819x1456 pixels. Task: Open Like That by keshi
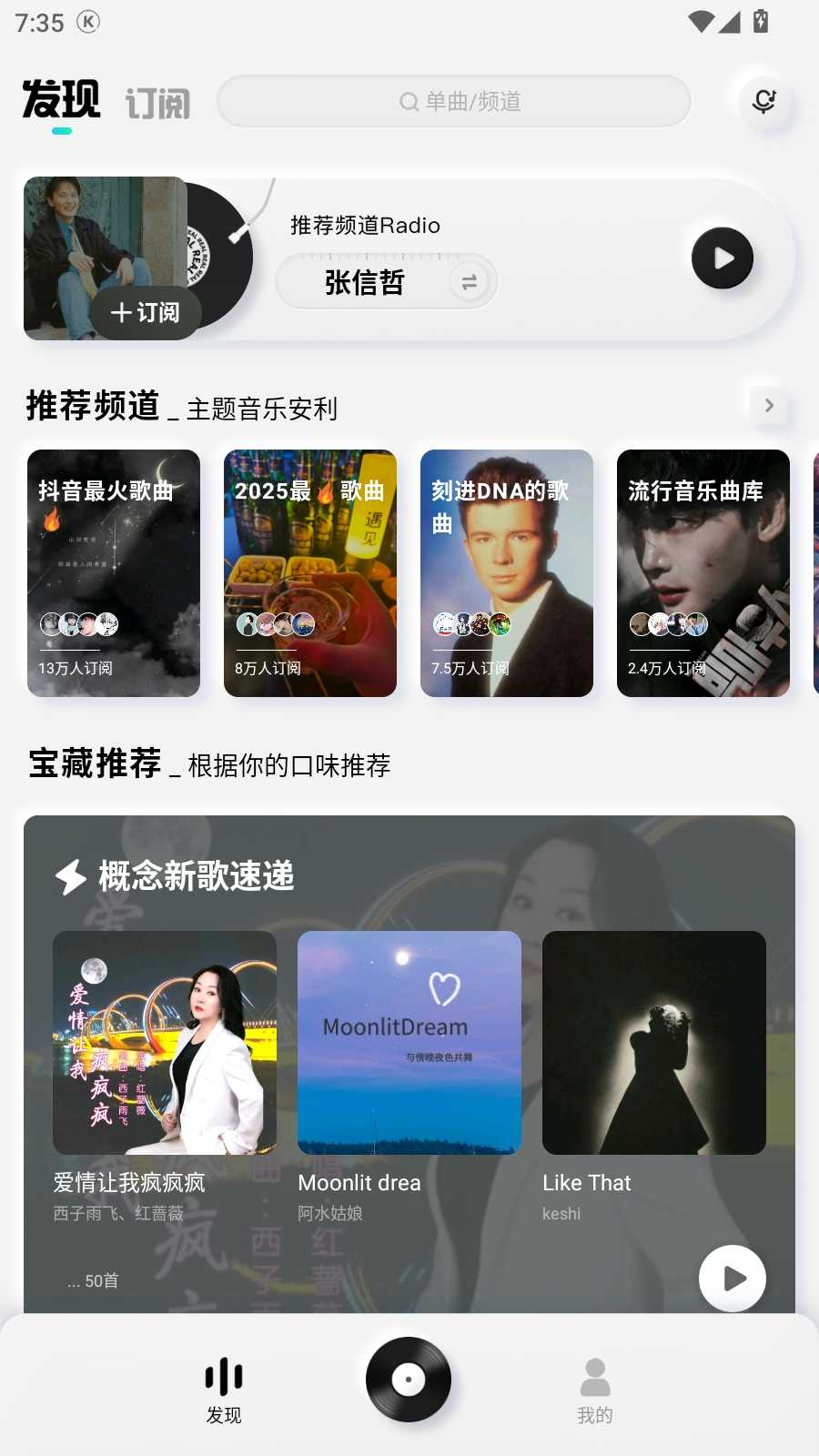pos(654,1043)
